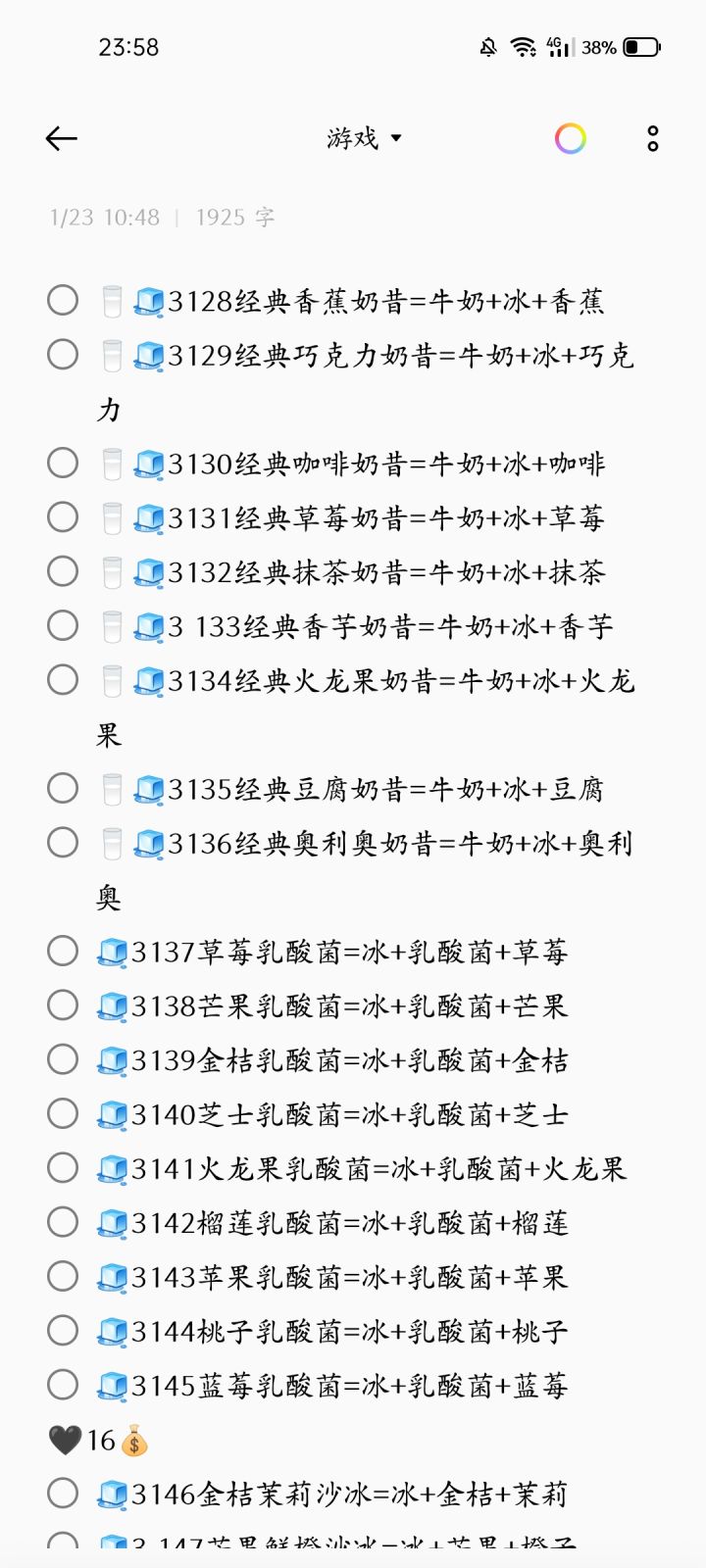Tick the 3144桃子乳酸菌 checkbox

pos(63,1330)
